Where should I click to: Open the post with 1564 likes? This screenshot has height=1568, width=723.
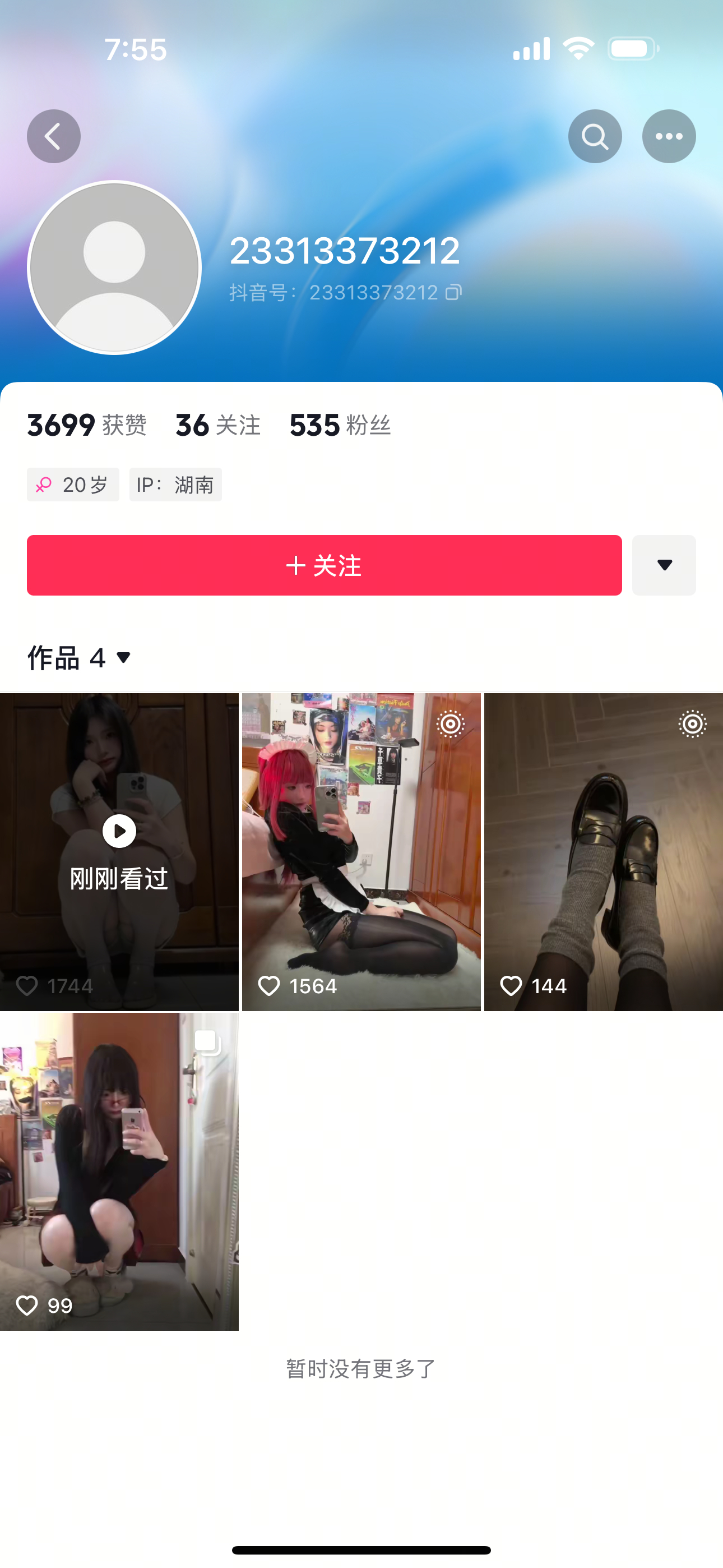[361, 852]
